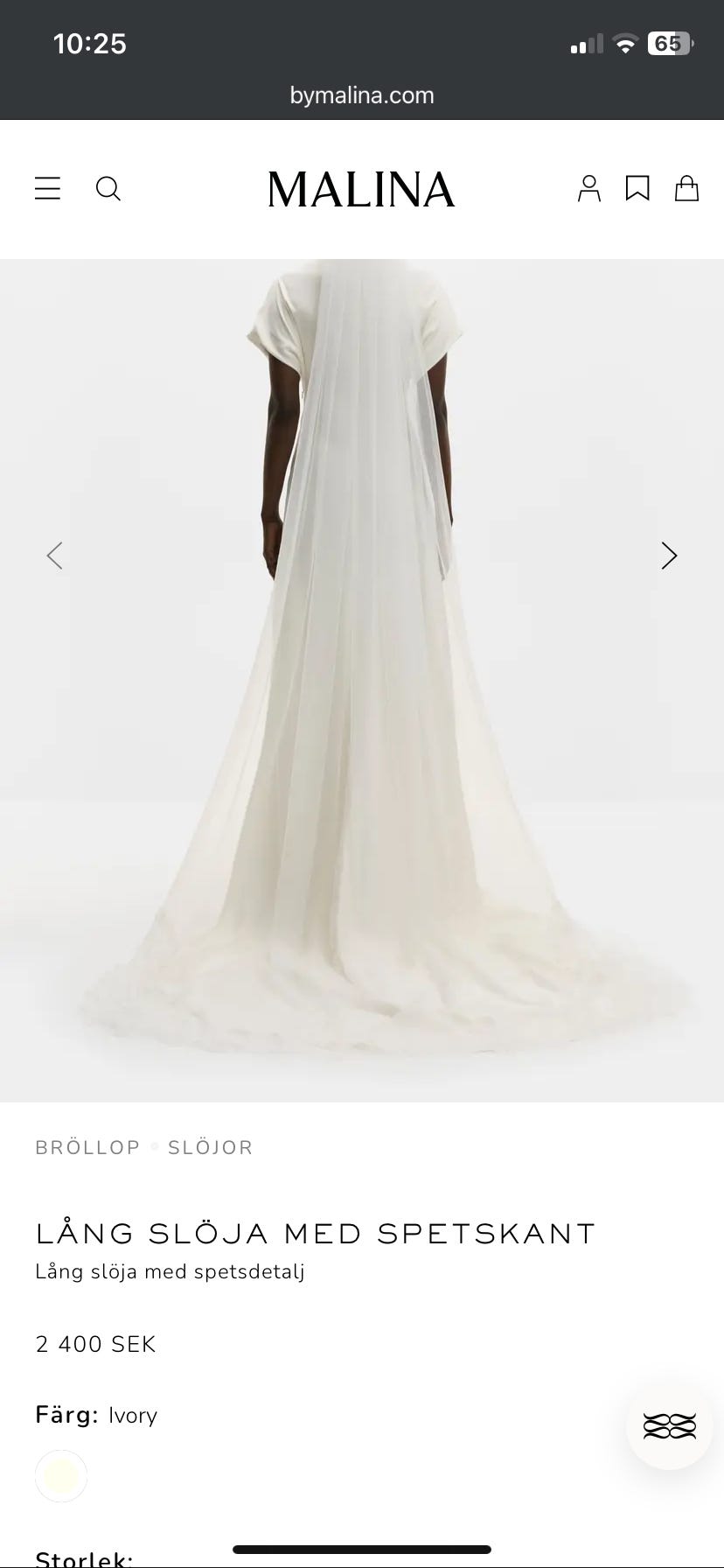The image size is (724, 1568).
Task: Show the next product image
Action: click(669, 556)
